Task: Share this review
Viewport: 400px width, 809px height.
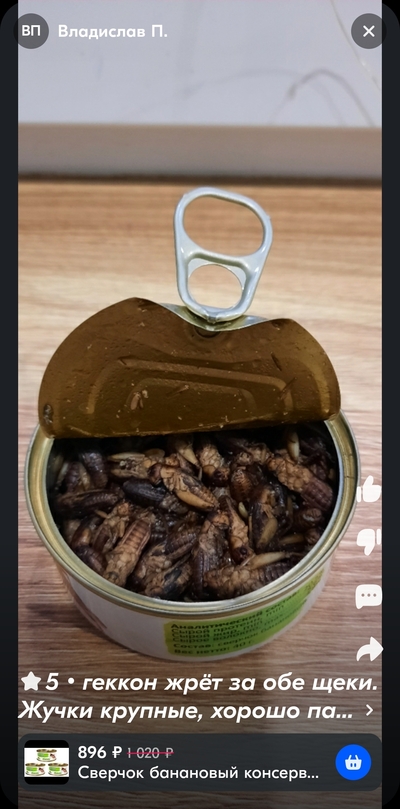Action: tap(370, 650)
